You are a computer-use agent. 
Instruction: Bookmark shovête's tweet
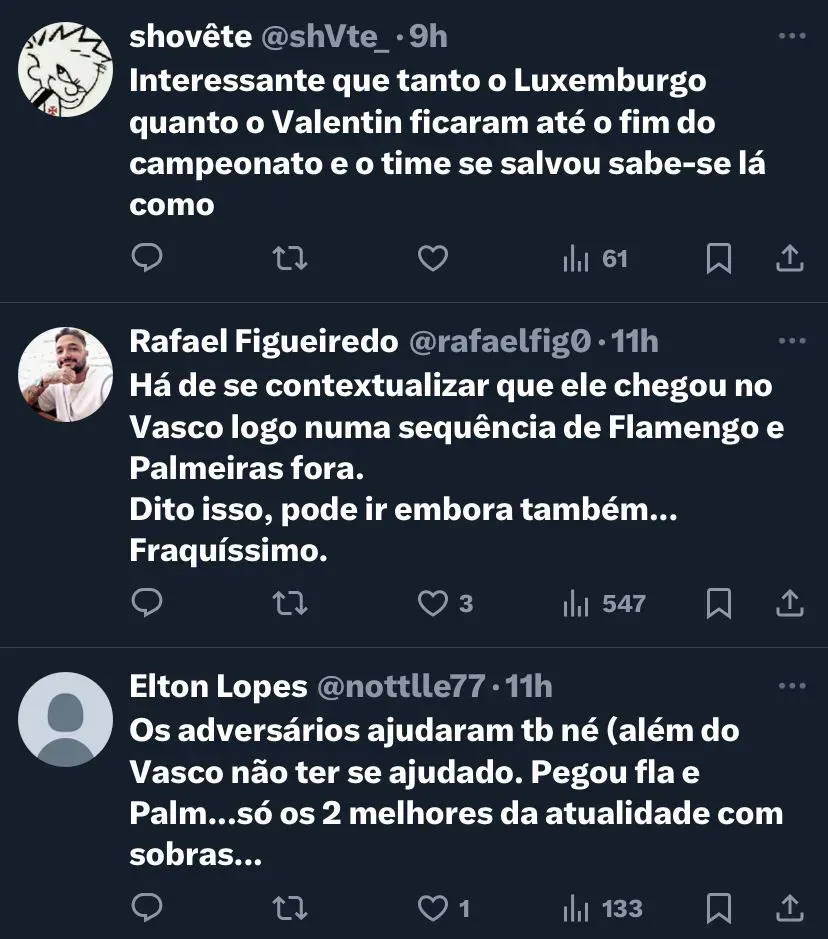718,259
